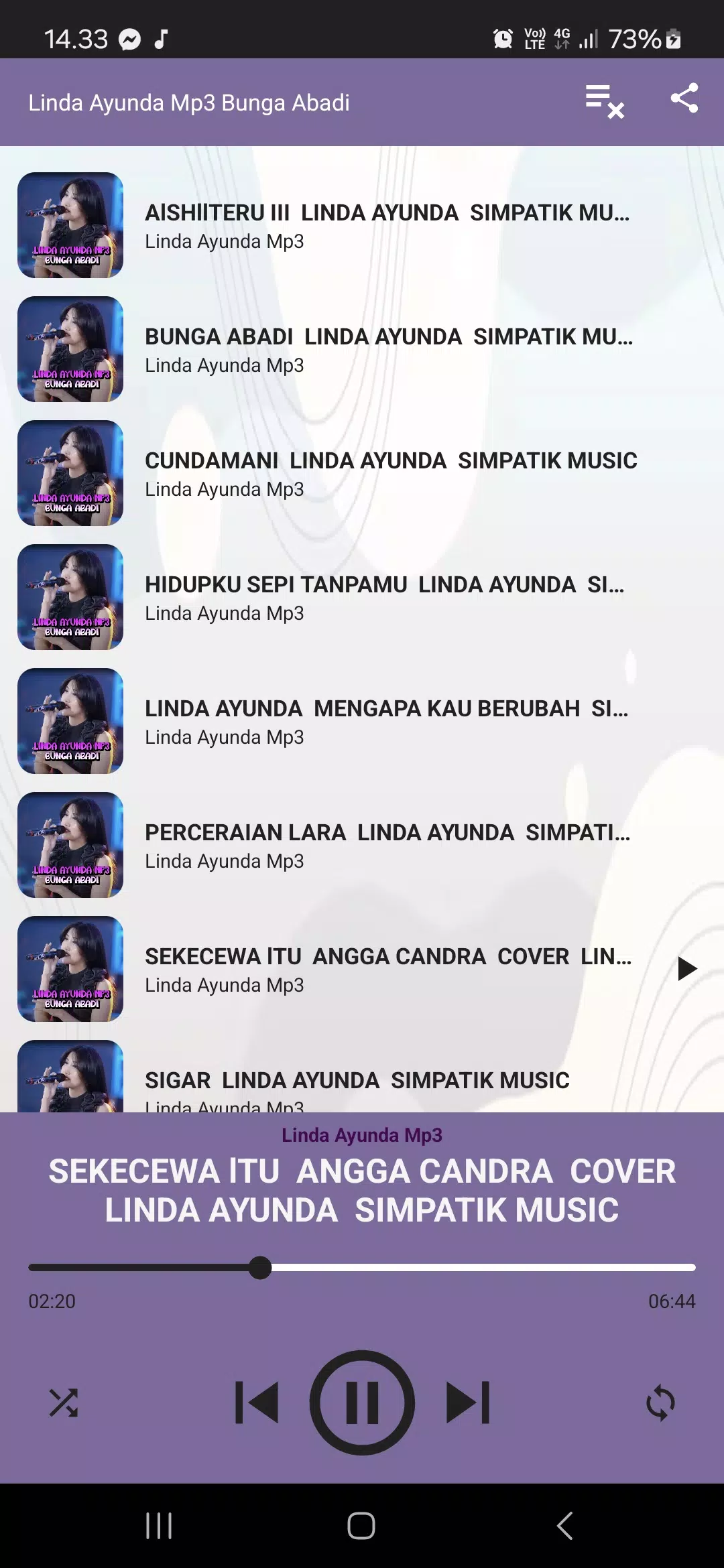The width and height of the screenshot is (724, 1568).
Task: Skip to next track
Action: (x=468, y=1402)
